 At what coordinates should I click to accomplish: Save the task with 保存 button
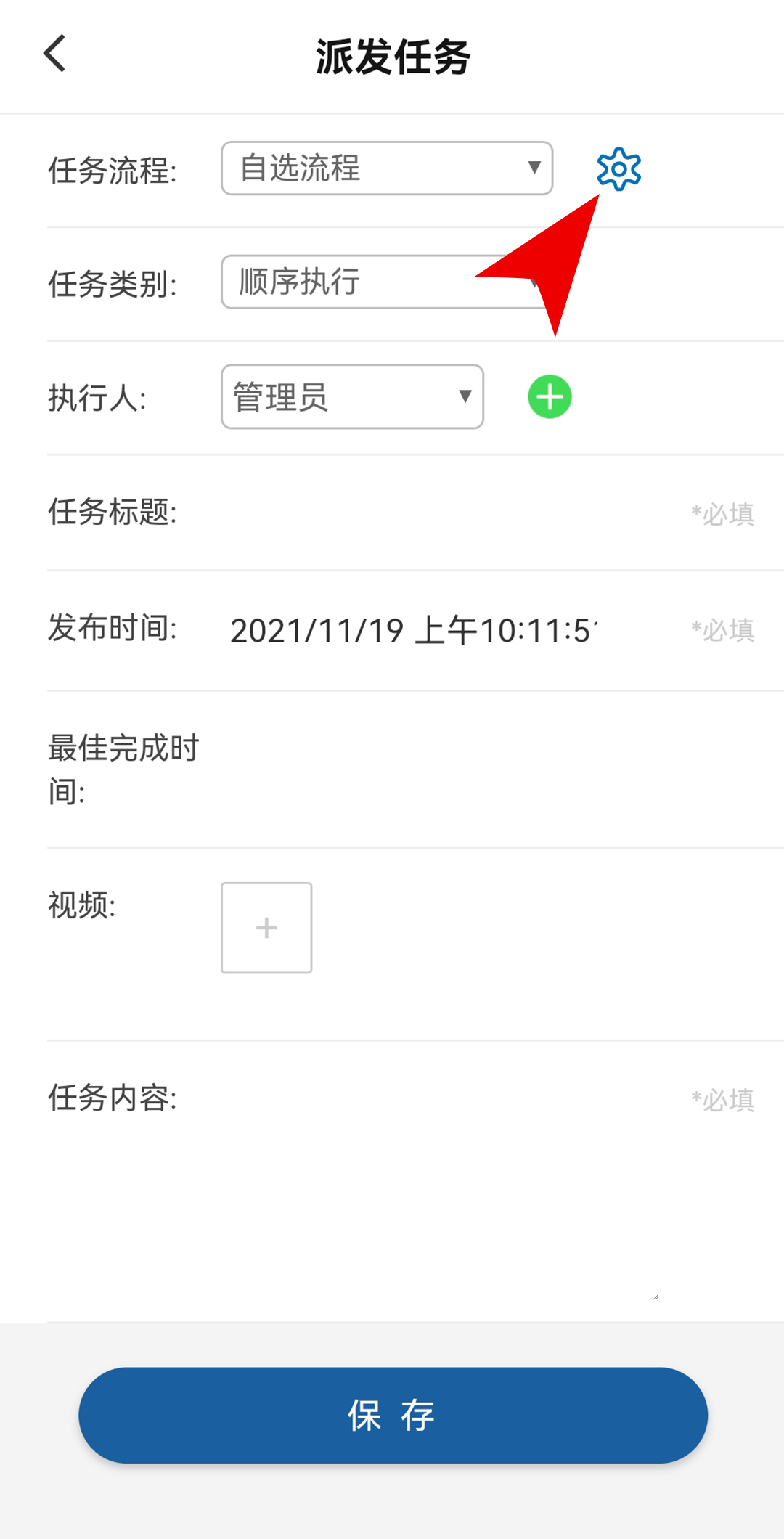[x=393, y=1415]
